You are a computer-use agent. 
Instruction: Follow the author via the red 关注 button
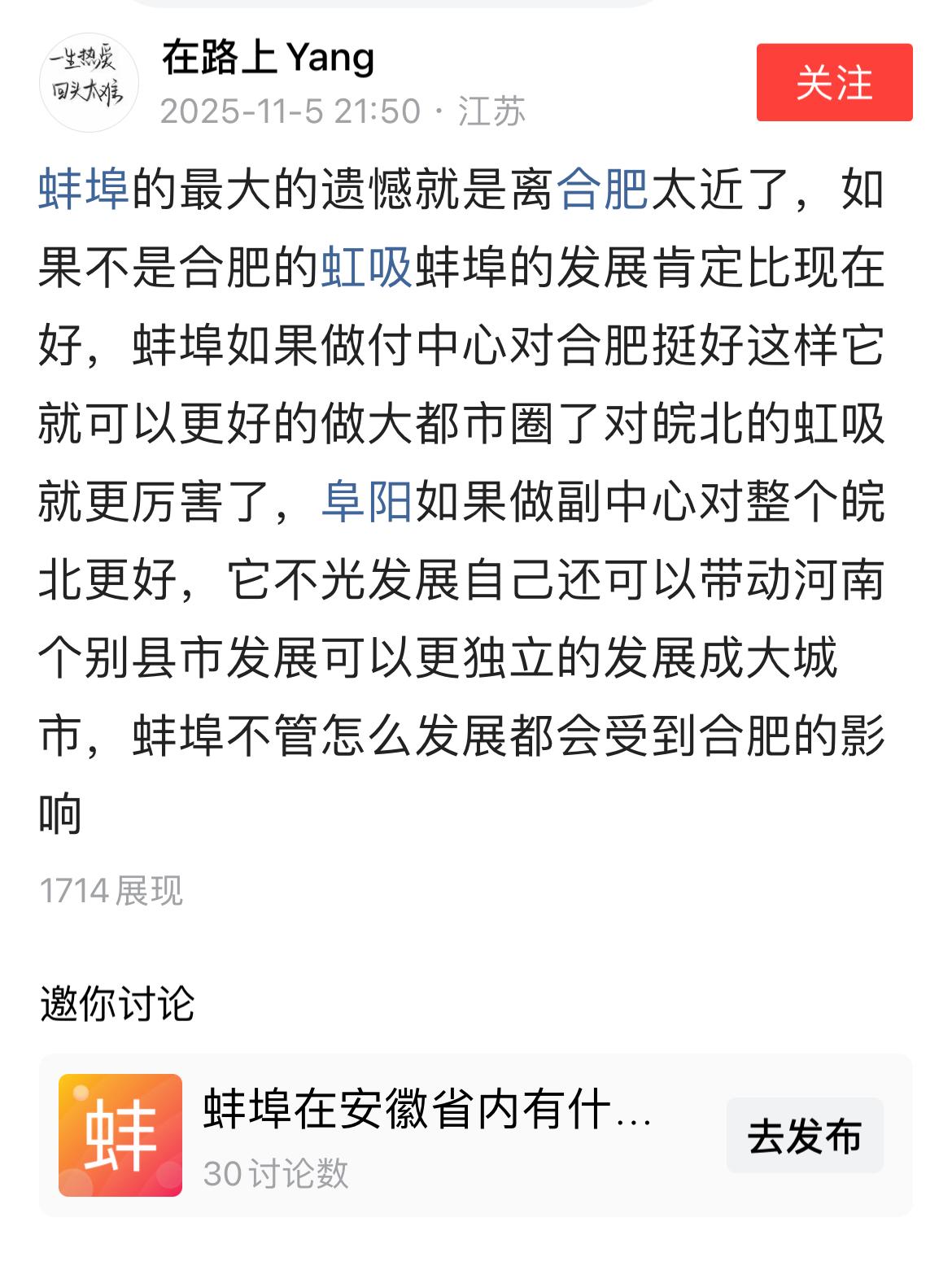[832, 81]
